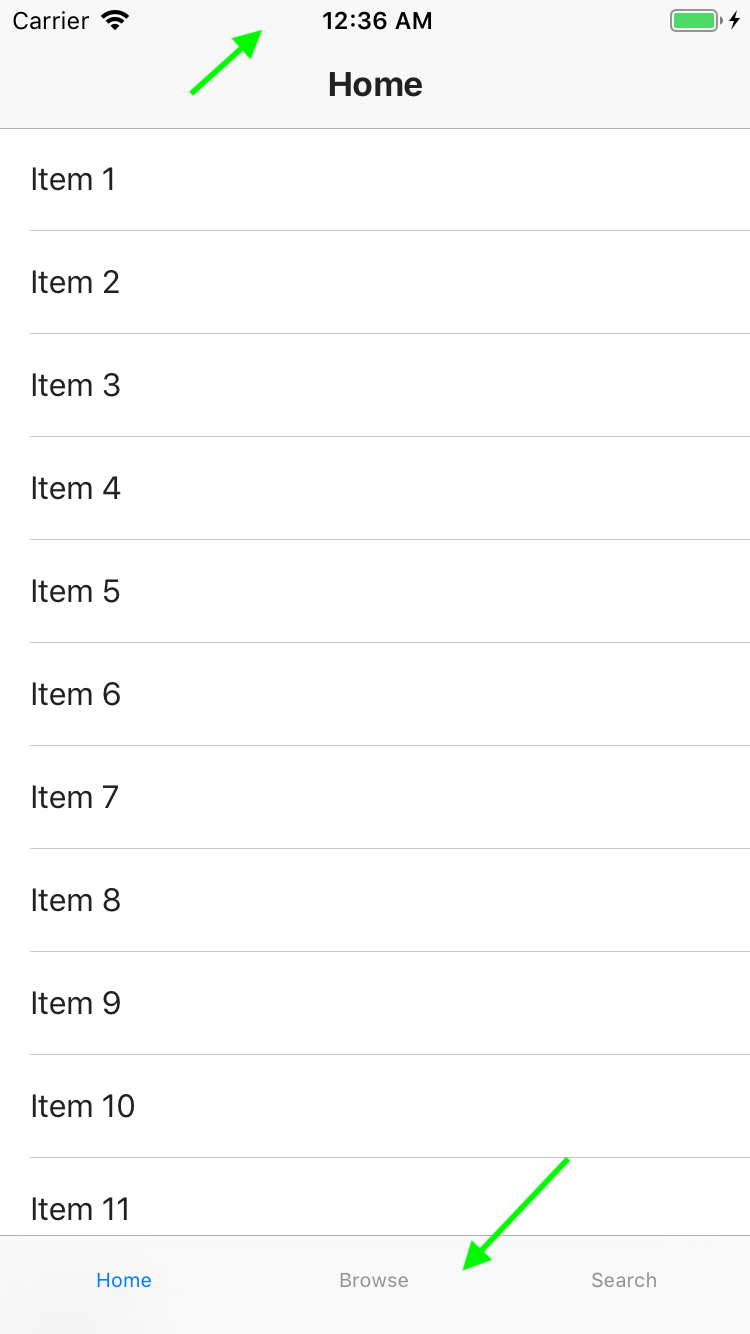The image size is (750, 1334).
Task: Switch to the Browse tab
Action: [x=373, y=1280]
